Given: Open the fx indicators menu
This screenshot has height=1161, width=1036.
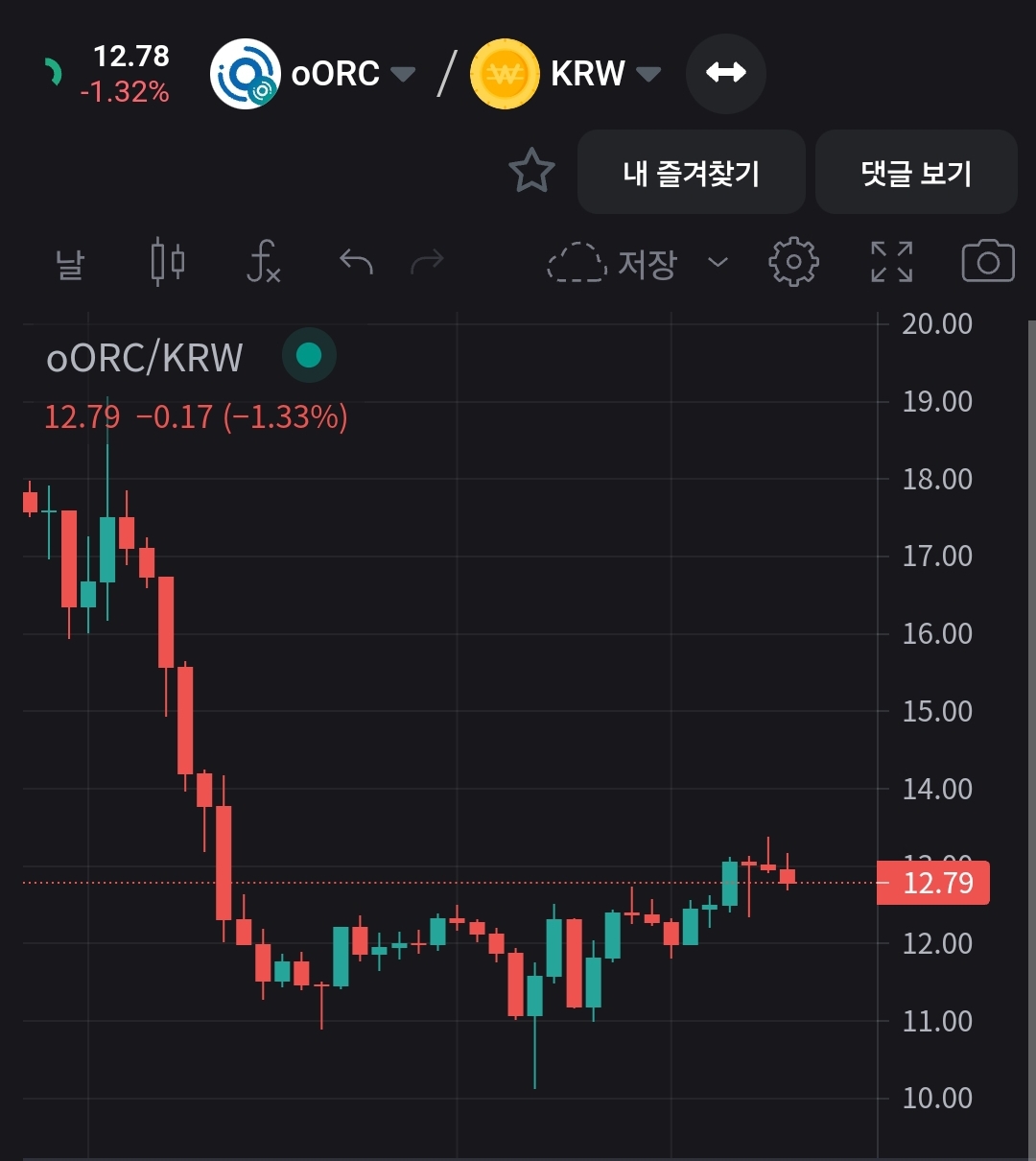Looking at the screenshot, I should click(263, 262).
